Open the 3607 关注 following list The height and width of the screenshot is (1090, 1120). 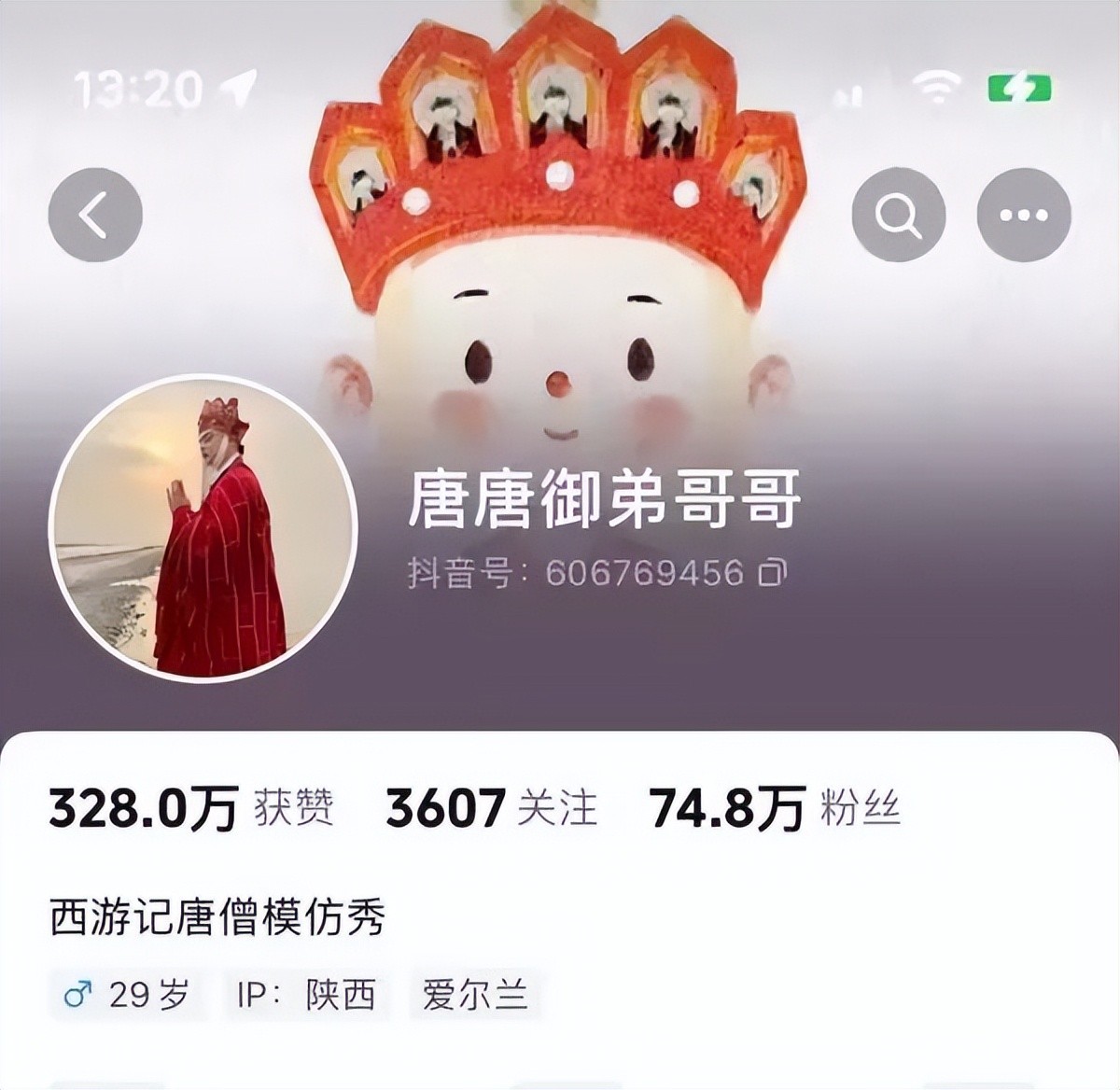pyautogui.click(x=491, y=808)
